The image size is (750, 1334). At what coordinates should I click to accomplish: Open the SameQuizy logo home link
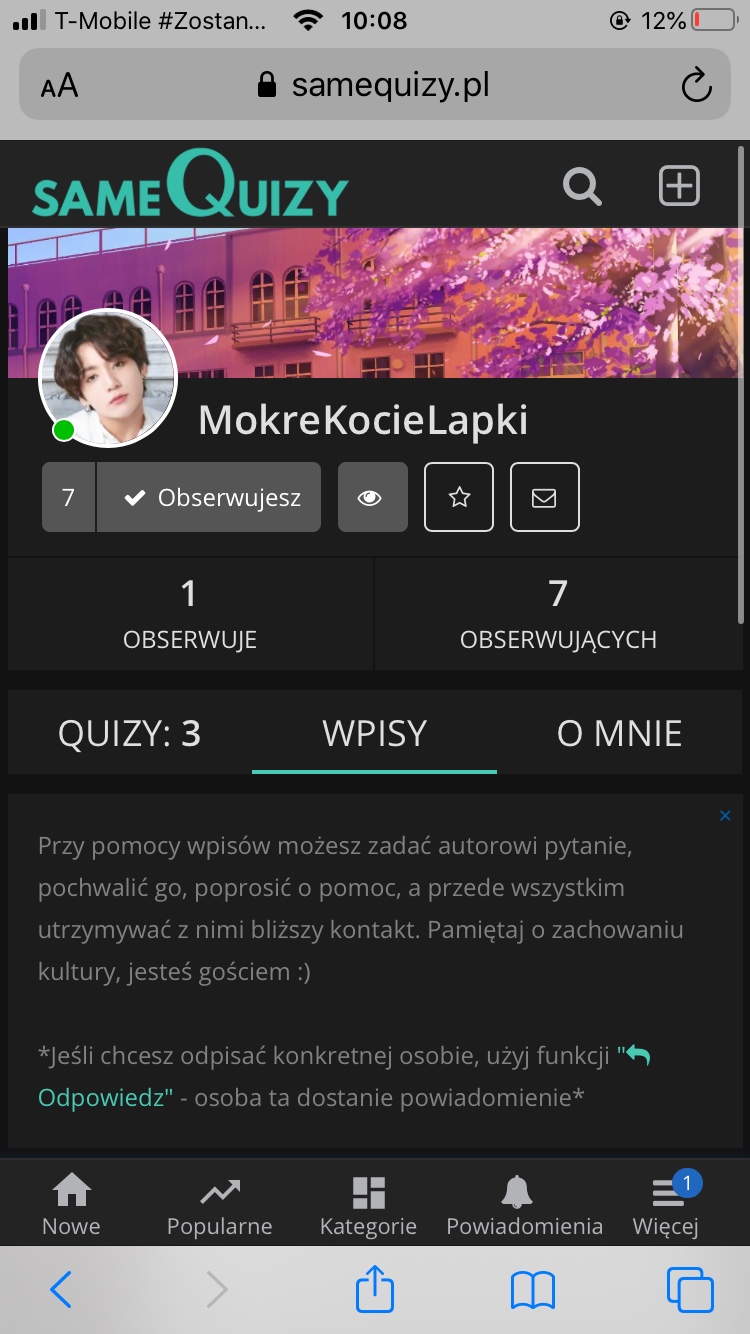(x=190, y=186)
